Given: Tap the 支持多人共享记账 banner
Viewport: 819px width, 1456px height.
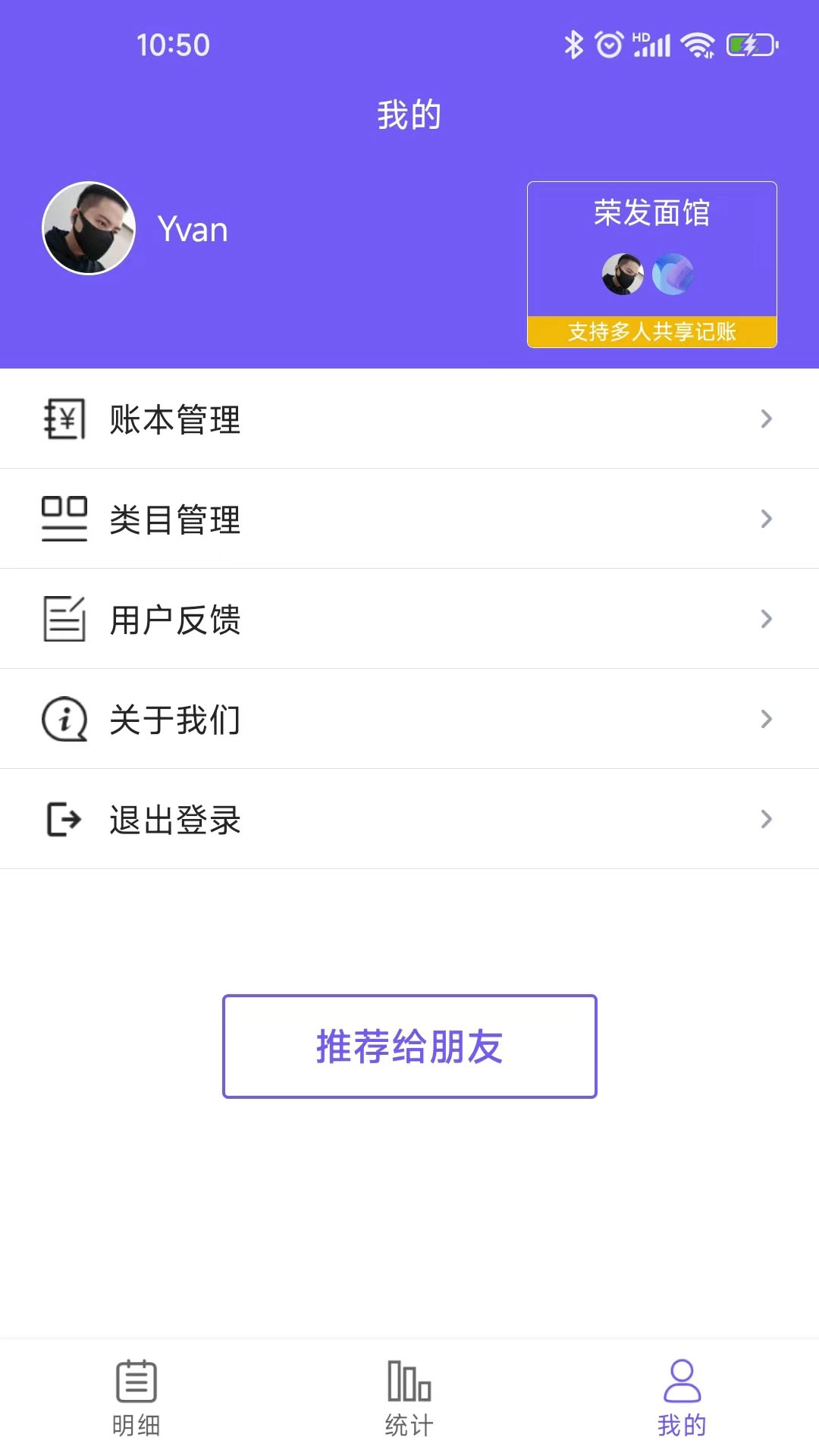Looking at the screenshot, I should coord(652,332).
